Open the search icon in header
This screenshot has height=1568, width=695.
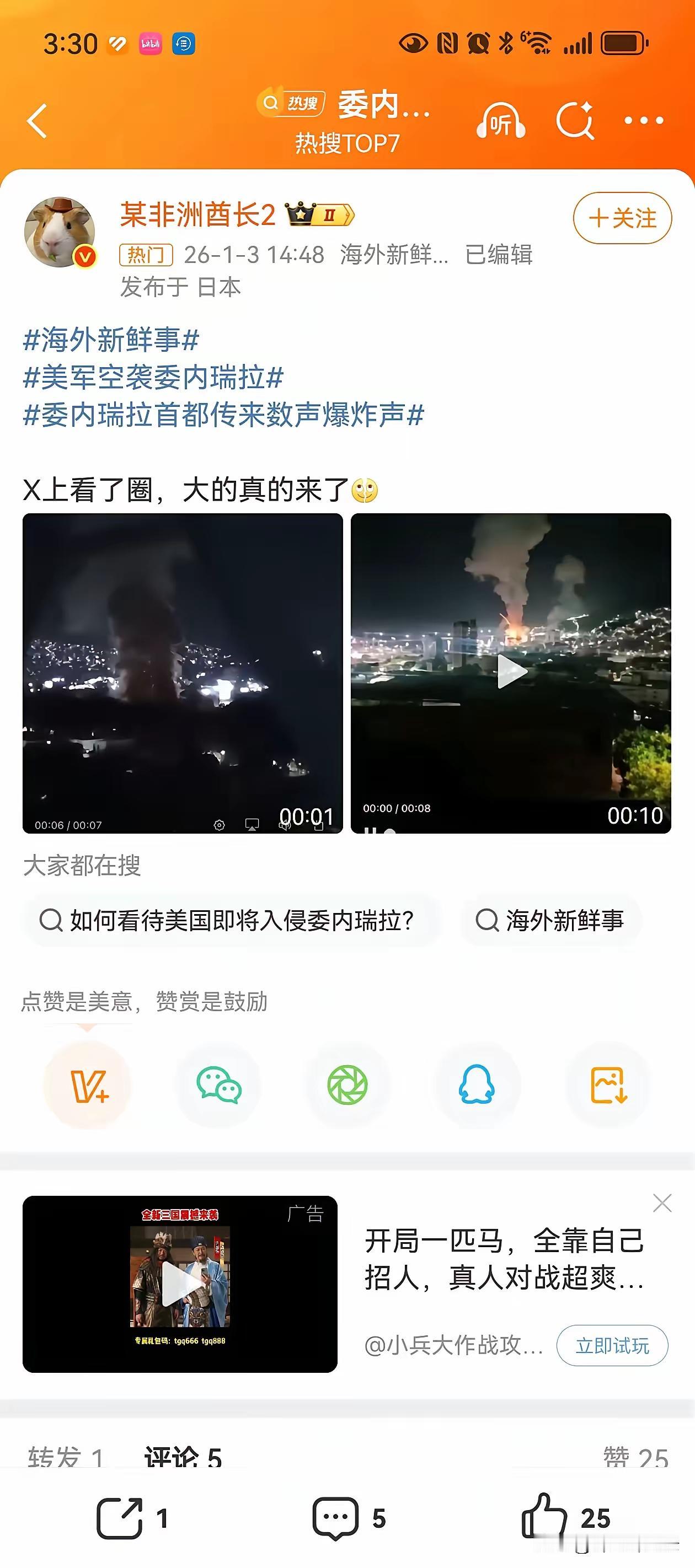pos(574,120)
